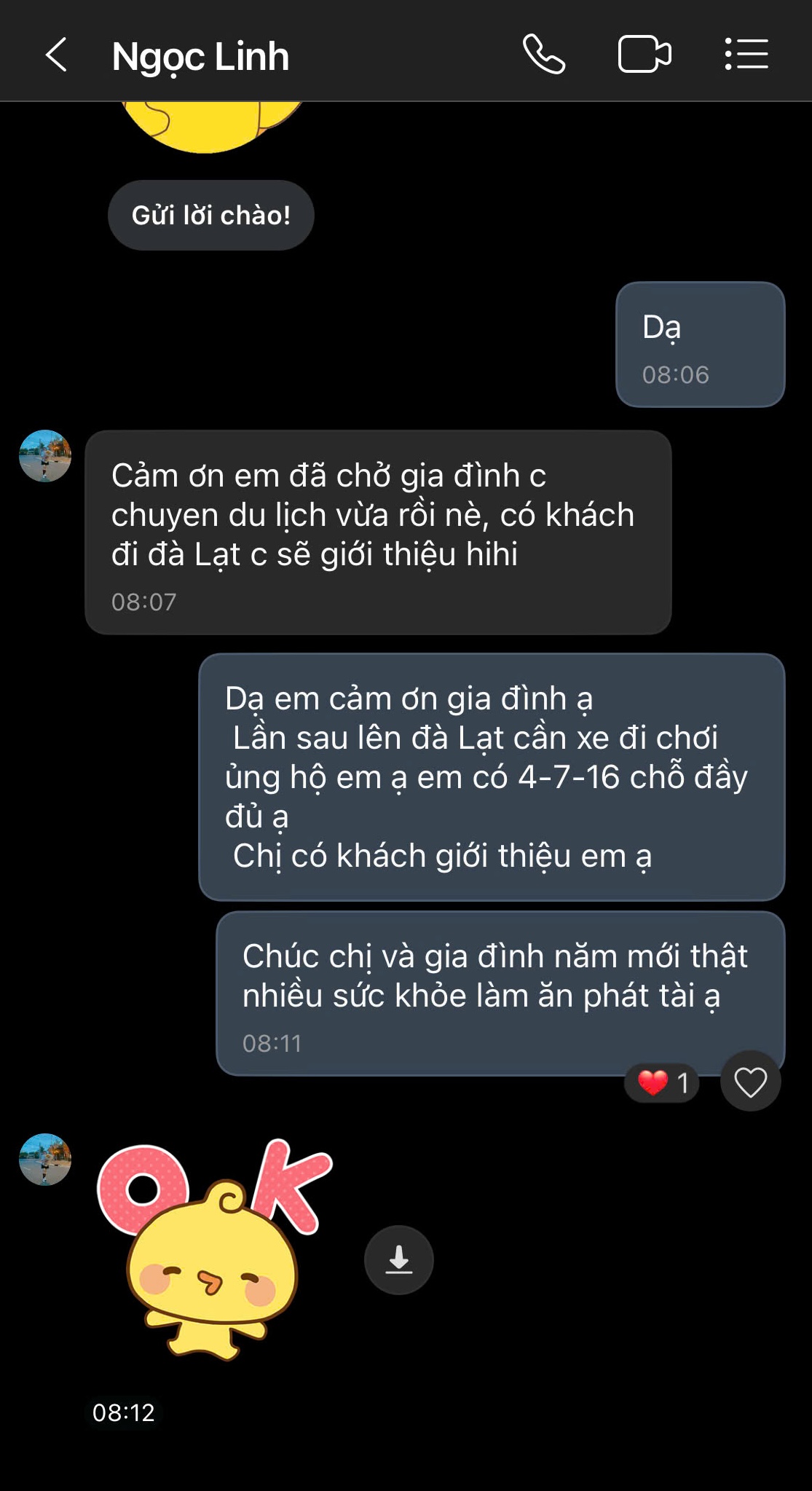Start a video call with Ngọc Linh
Screen dimensions: 812x1491
click(645, 55)
